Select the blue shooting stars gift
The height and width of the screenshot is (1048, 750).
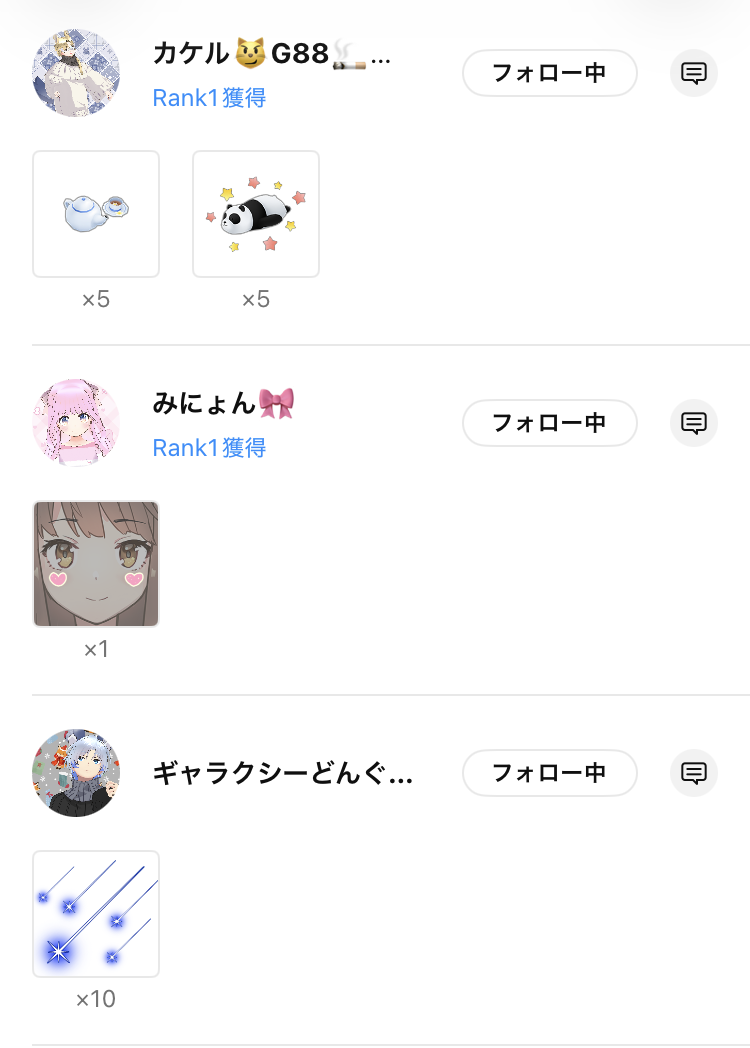(96, 914)
